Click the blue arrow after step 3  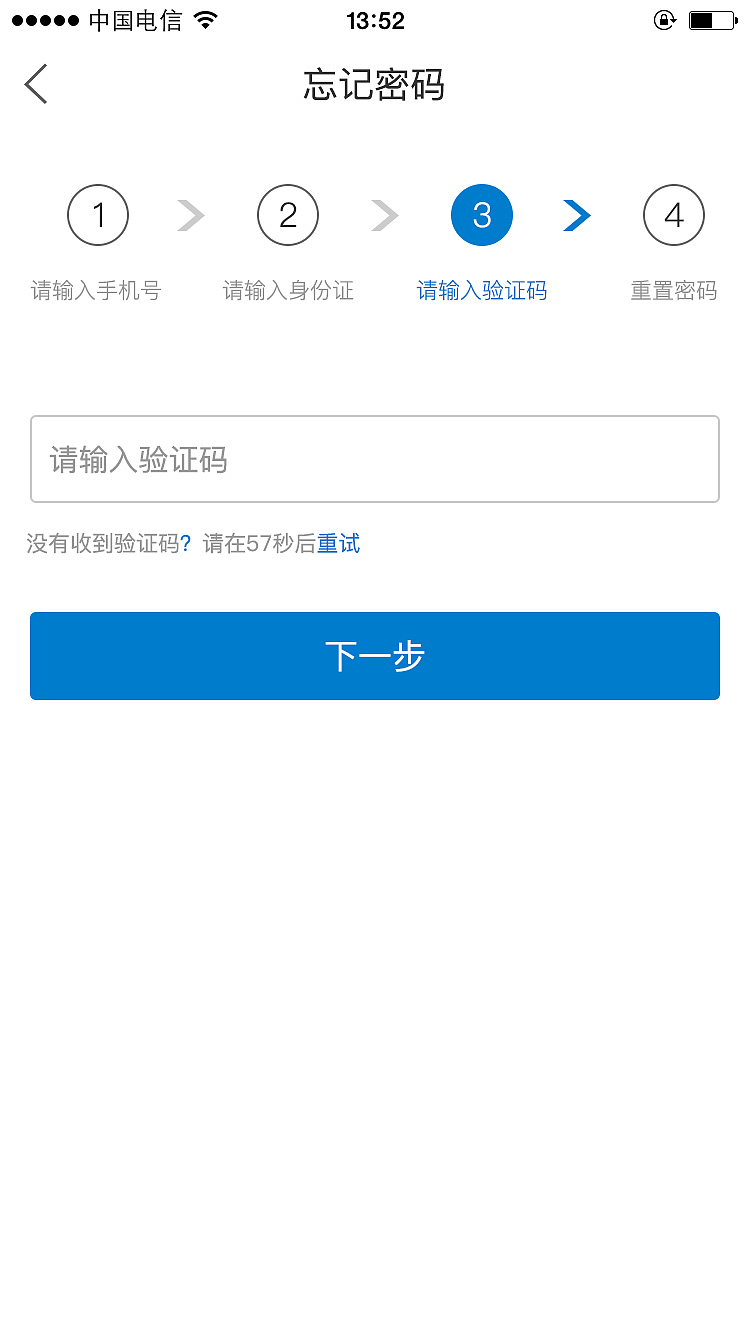coord(577,215)
